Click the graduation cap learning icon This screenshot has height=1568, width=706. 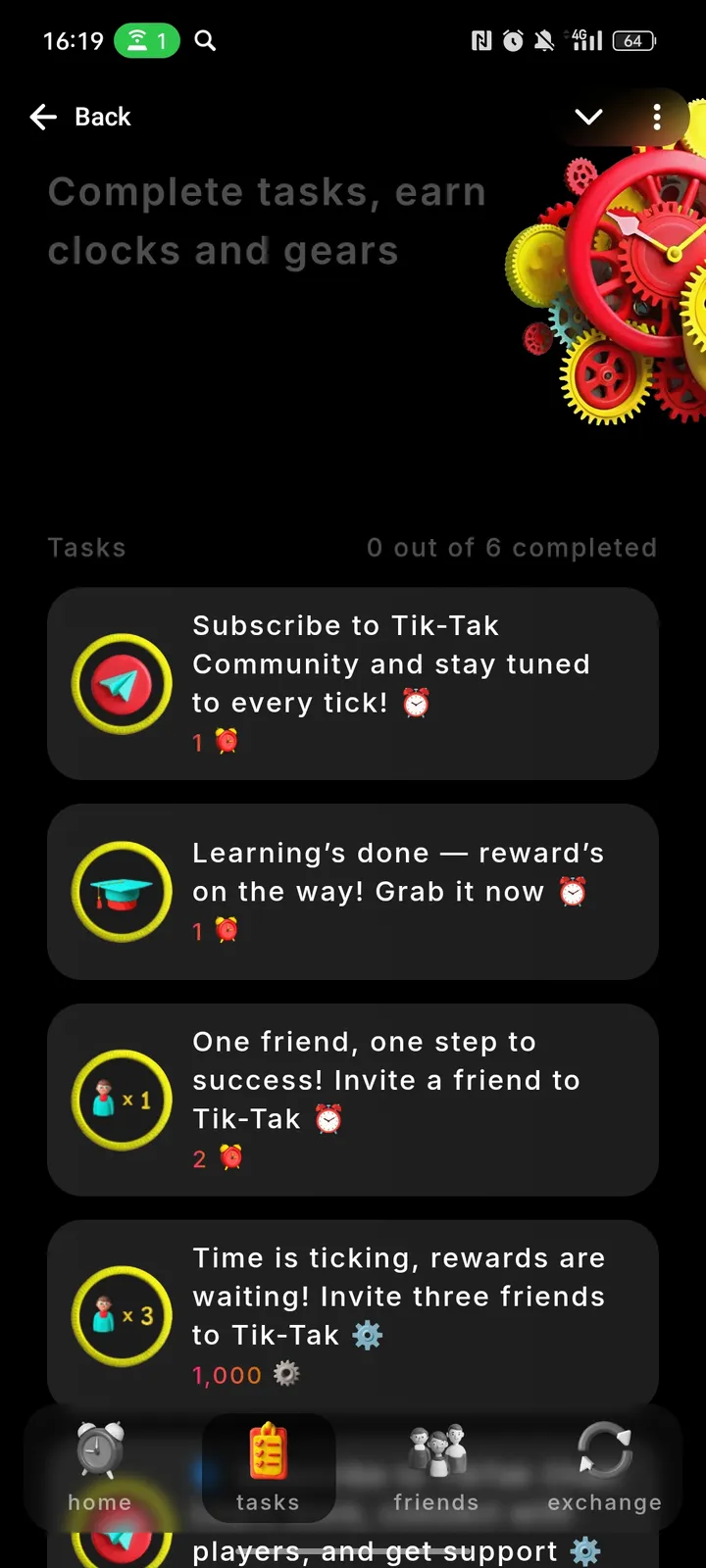(122, 892)
